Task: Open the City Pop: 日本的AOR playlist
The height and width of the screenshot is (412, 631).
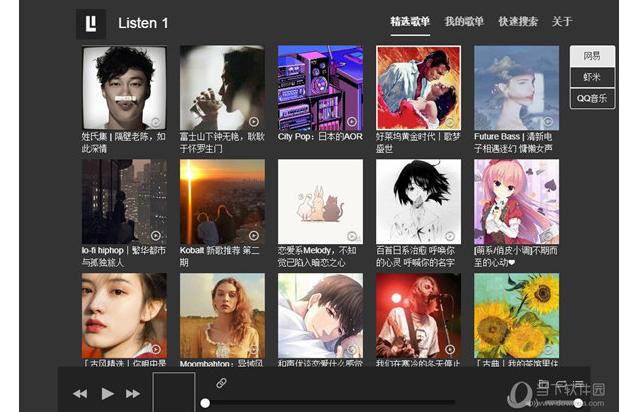Action: 320,88
